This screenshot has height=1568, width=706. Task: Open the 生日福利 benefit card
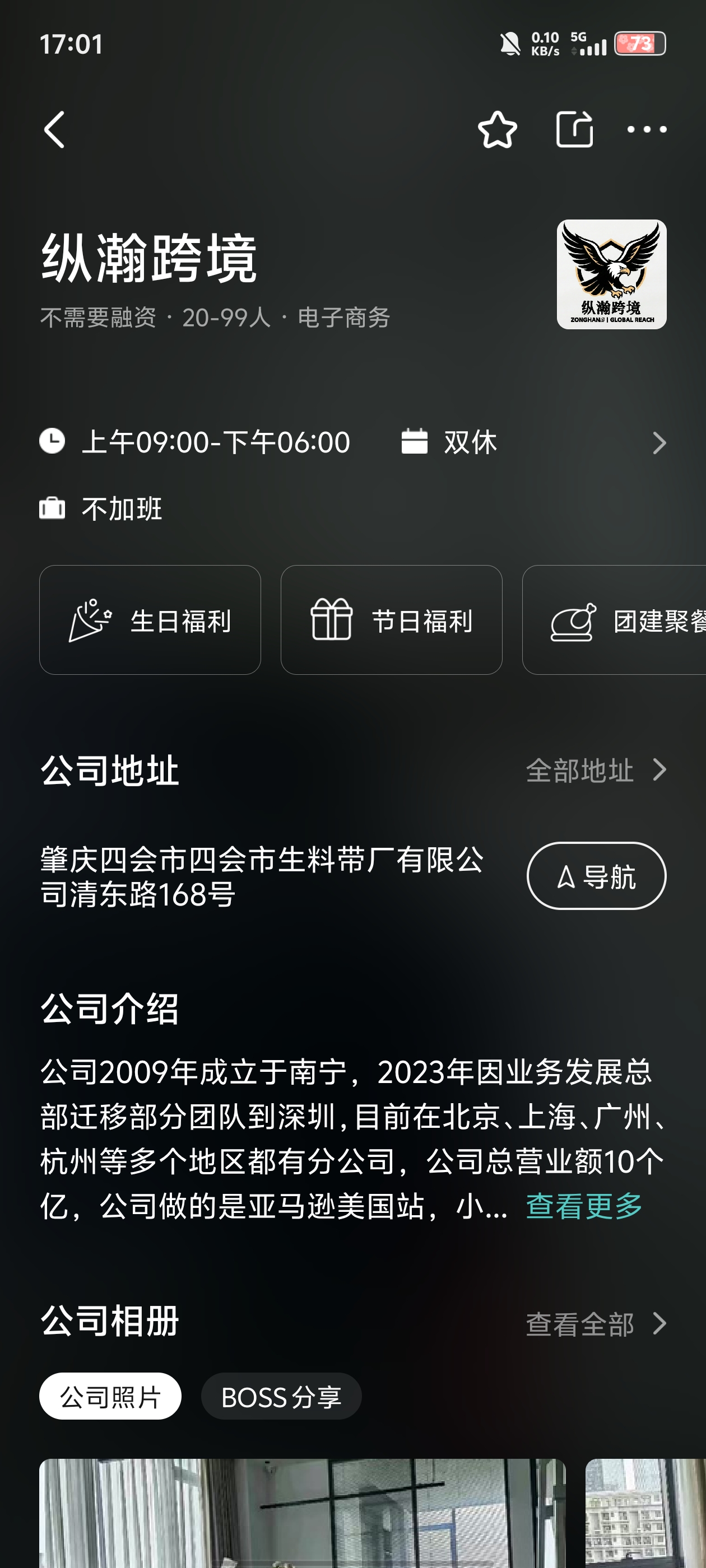[x=150, y=620]
